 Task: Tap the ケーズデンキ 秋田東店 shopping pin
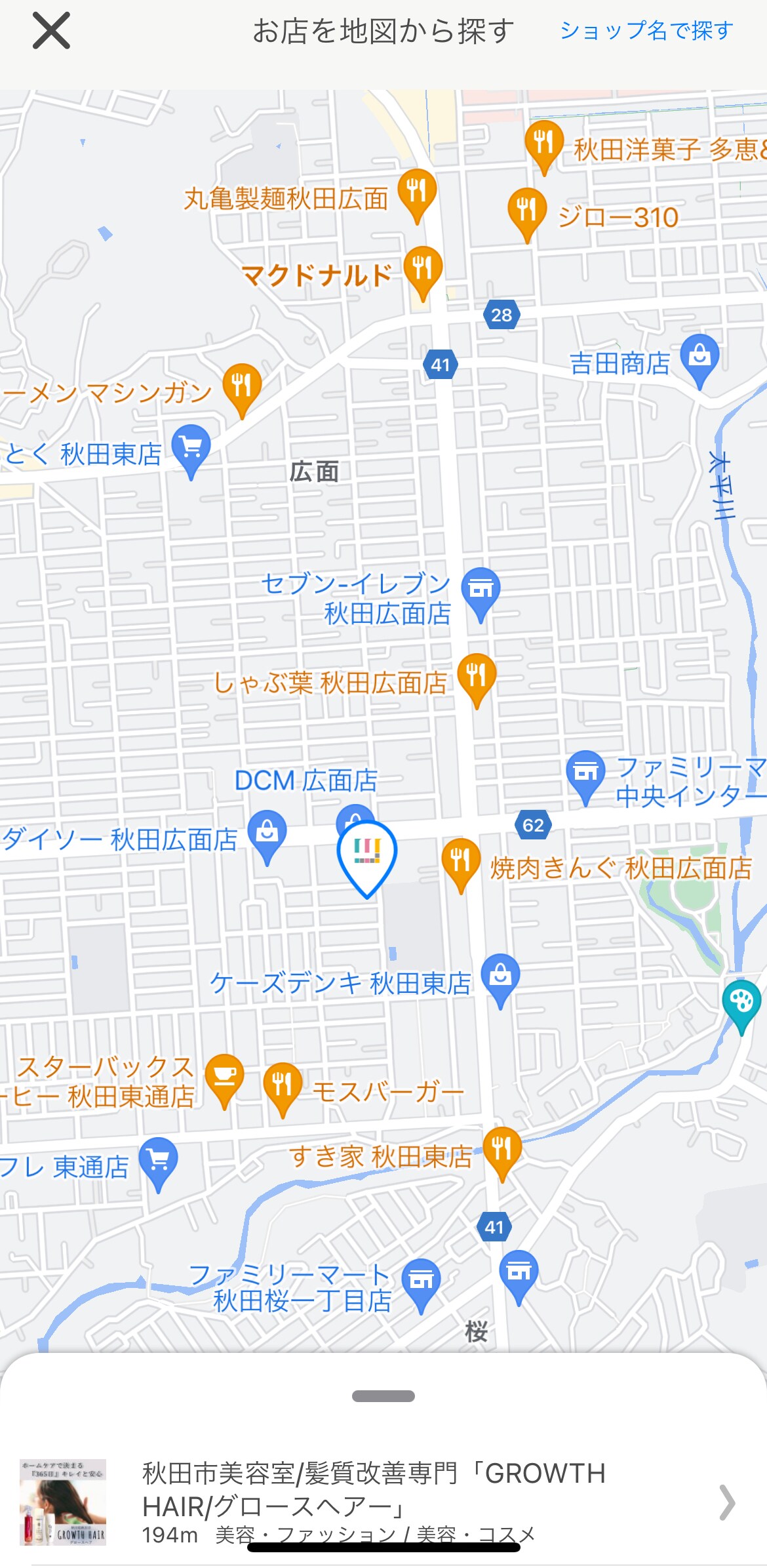point(500,976)
